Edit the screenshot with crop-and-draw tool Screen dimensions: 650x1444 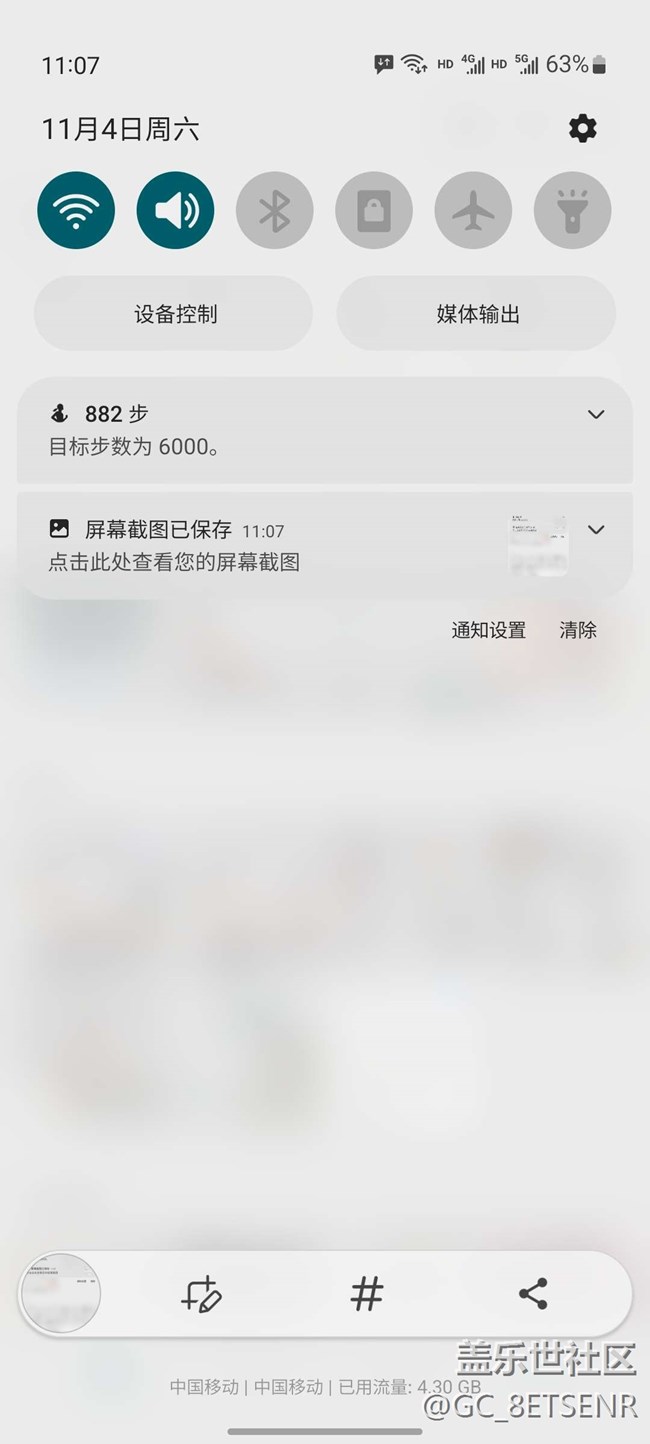201,1294
